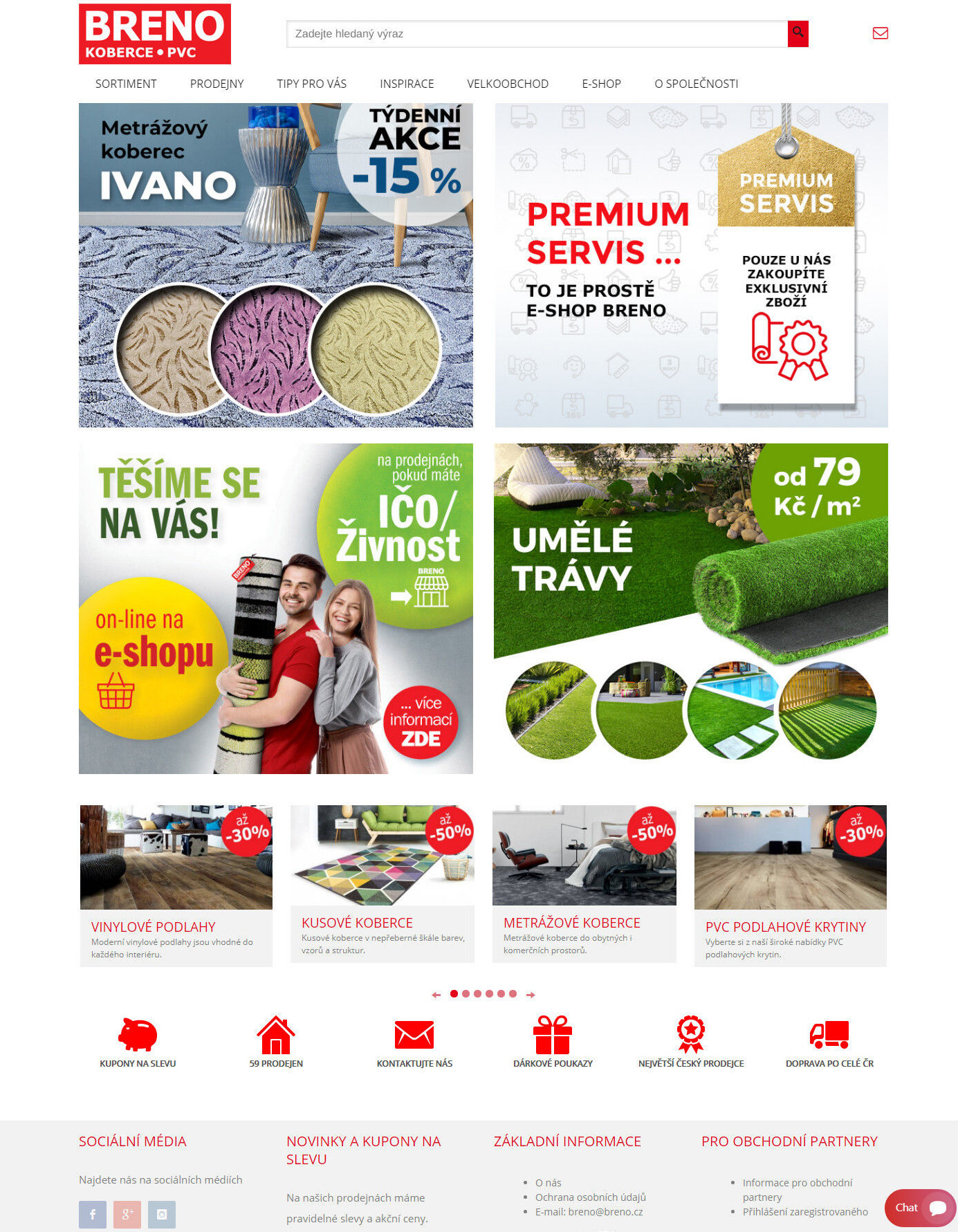Open the PVC podlahové krytiny card

coord(790,885)
